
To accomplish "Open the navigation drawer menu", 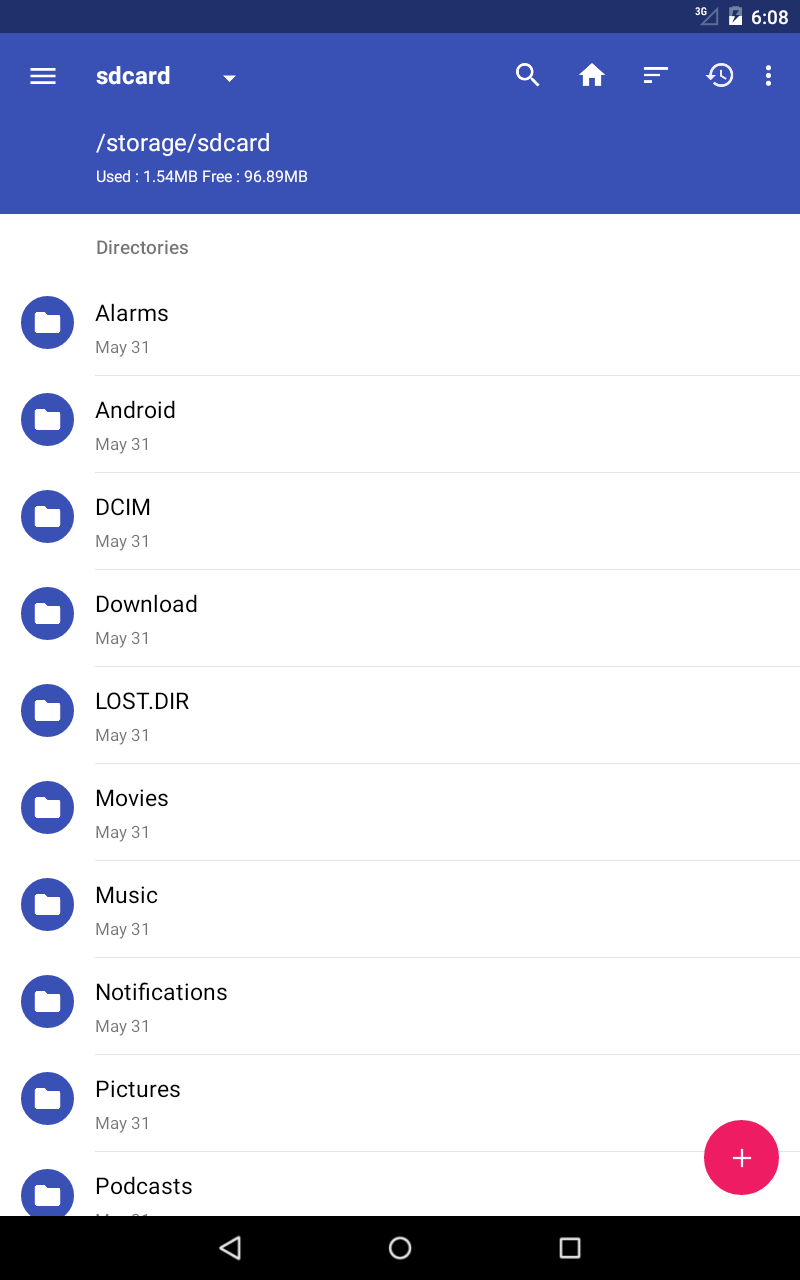I will [43, 76].
